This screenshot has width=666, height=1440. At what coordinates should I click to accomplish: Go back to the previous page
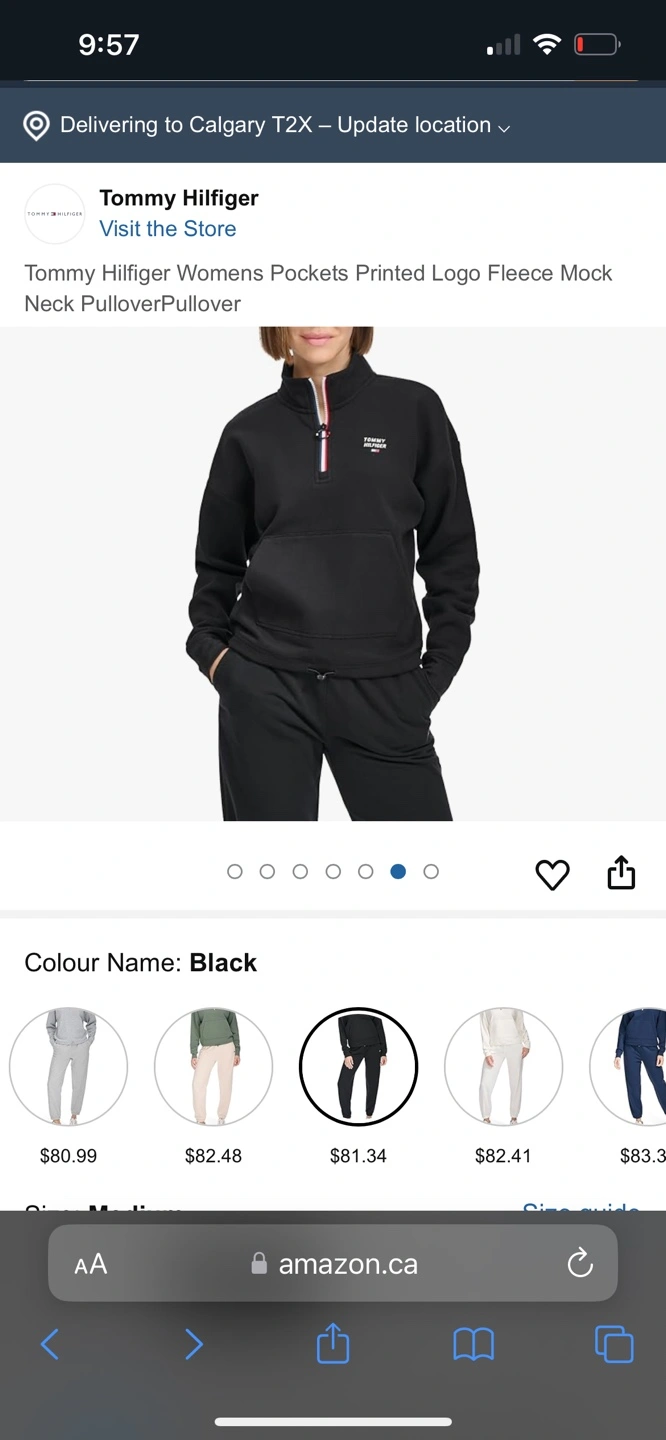pos(50,1344)
